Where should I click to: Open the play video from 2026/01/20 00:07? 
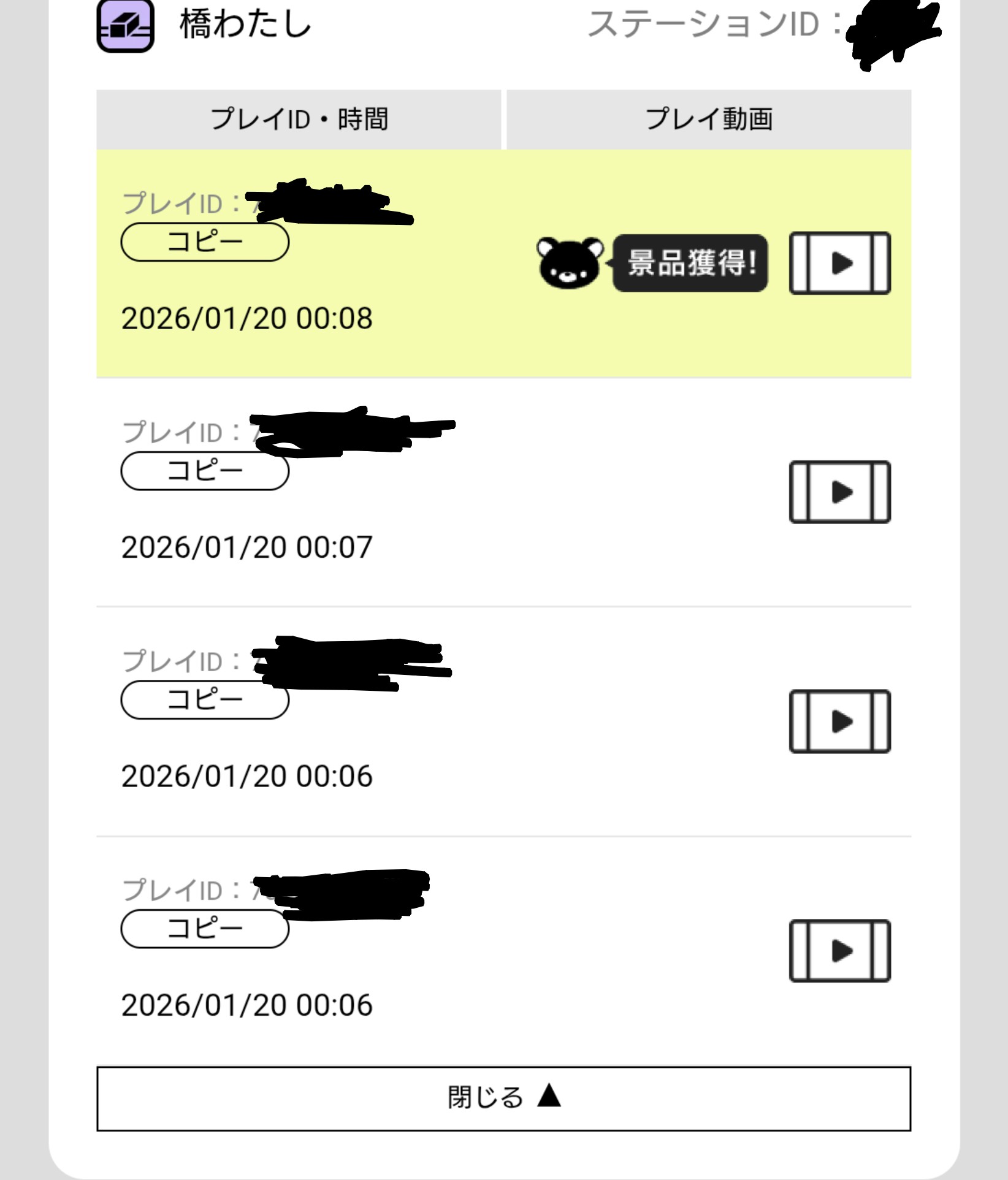839,492
